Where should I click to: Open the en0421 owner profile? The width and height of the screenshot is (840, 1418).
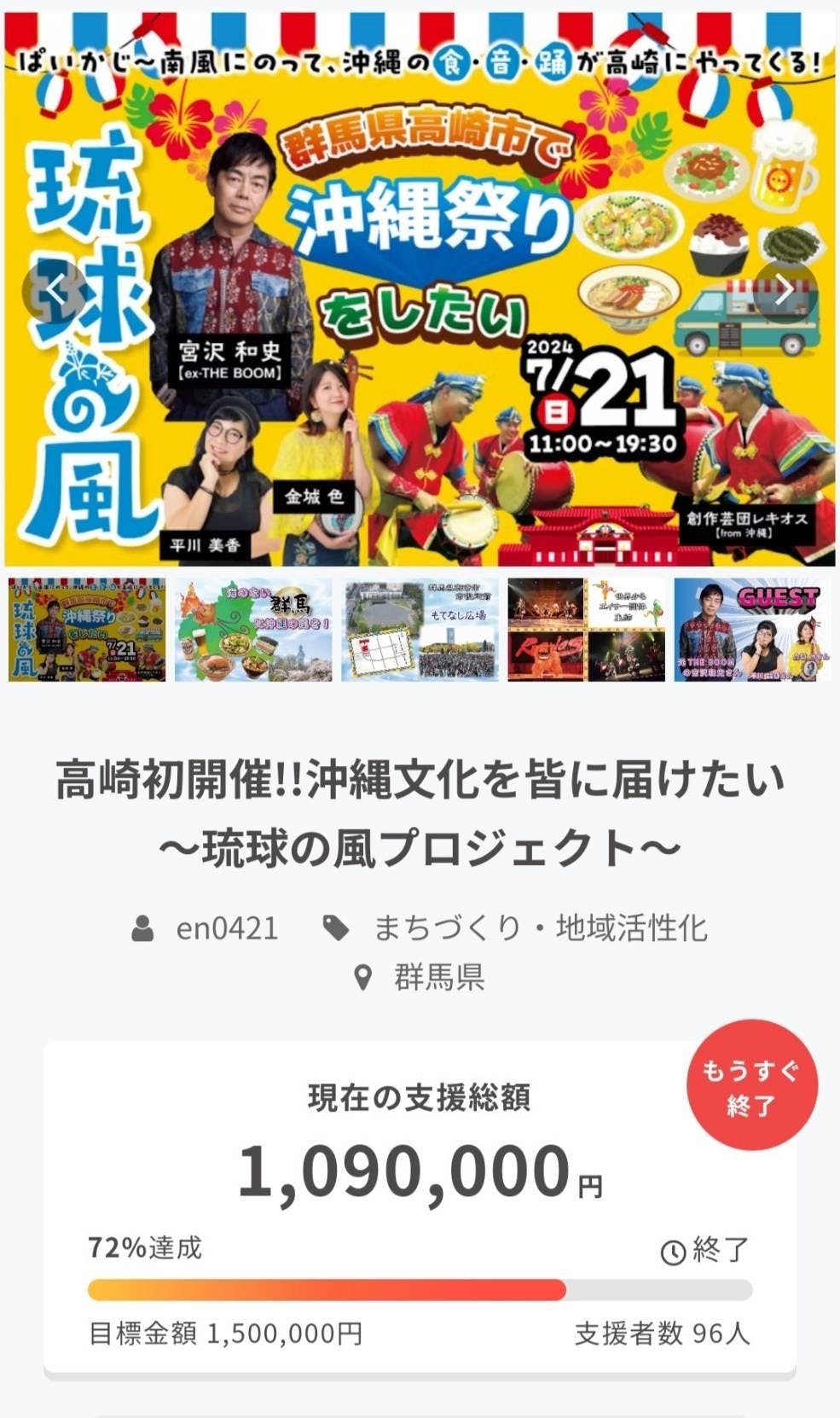[227, 928]
